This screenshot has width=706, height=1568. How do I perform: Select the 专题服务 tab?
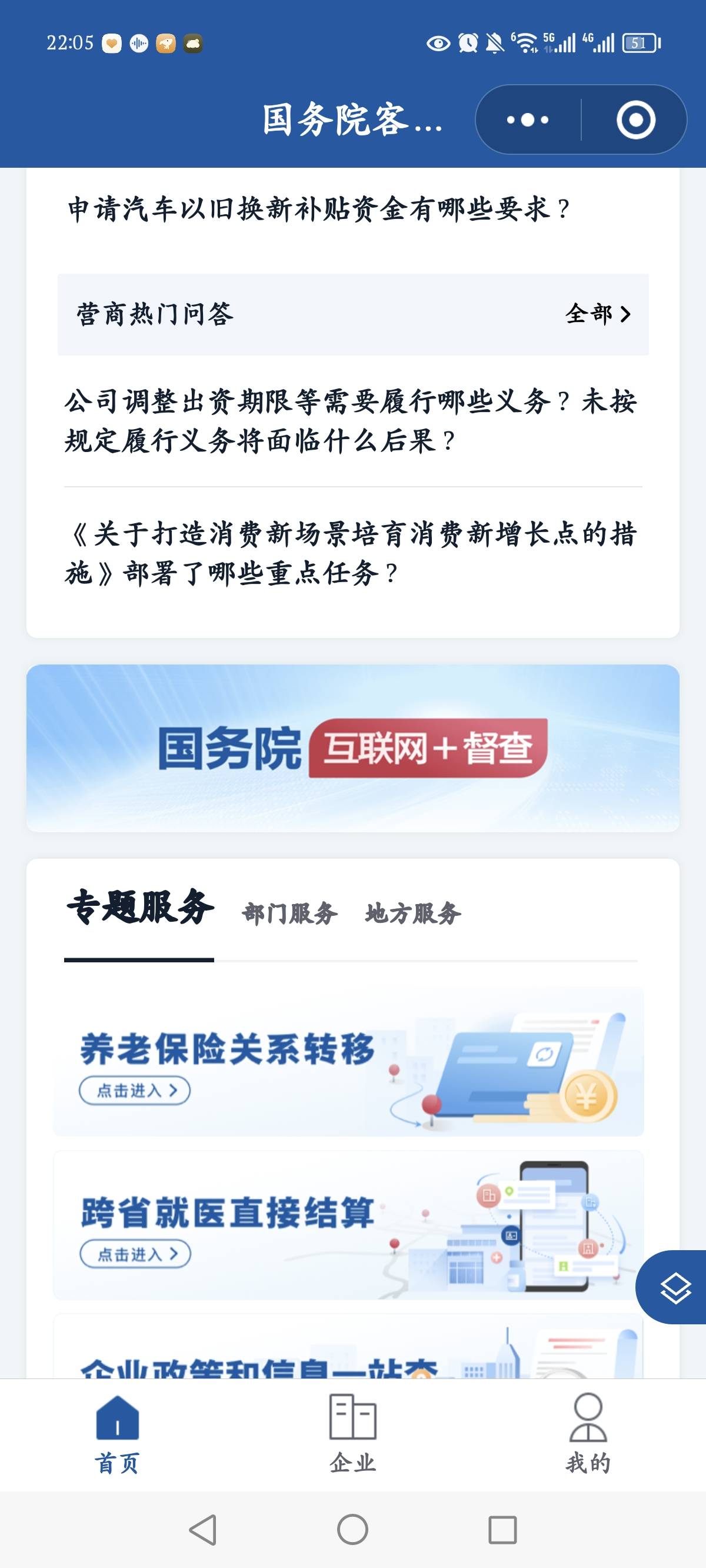click(x=140, y=908)
